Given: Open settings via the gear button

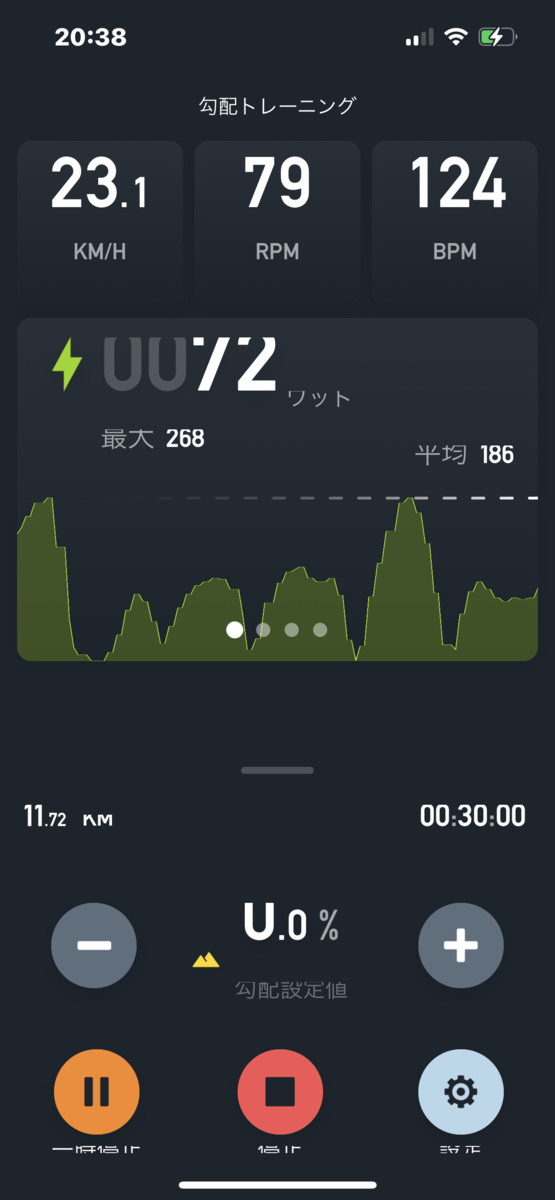Looking at the screenshot, I should tap(460, 1092).
